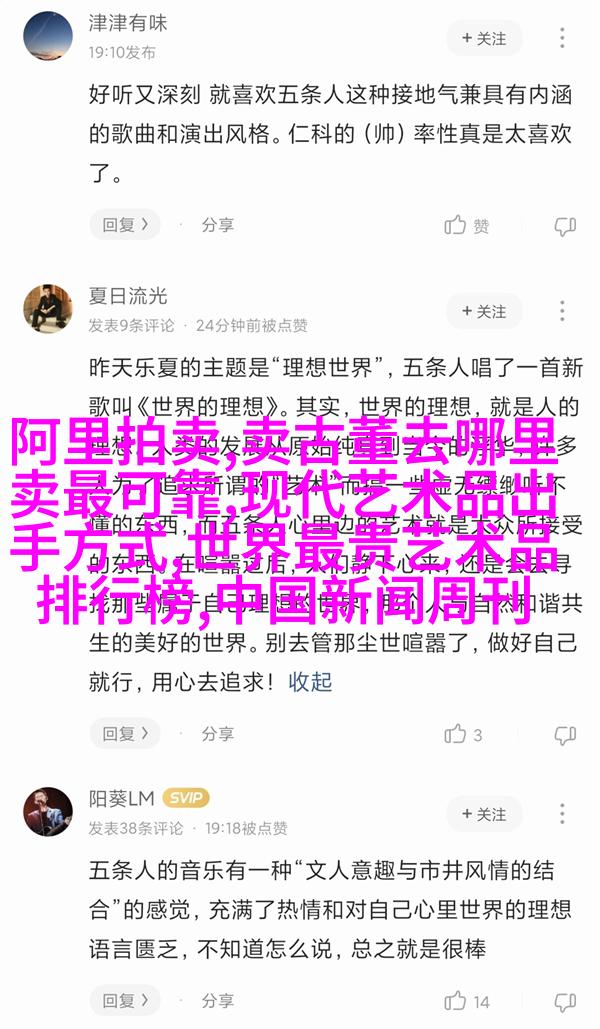Dislike 夏日流光's comment
Screen dimensions: 600x1029
click(x=565, y=735)
